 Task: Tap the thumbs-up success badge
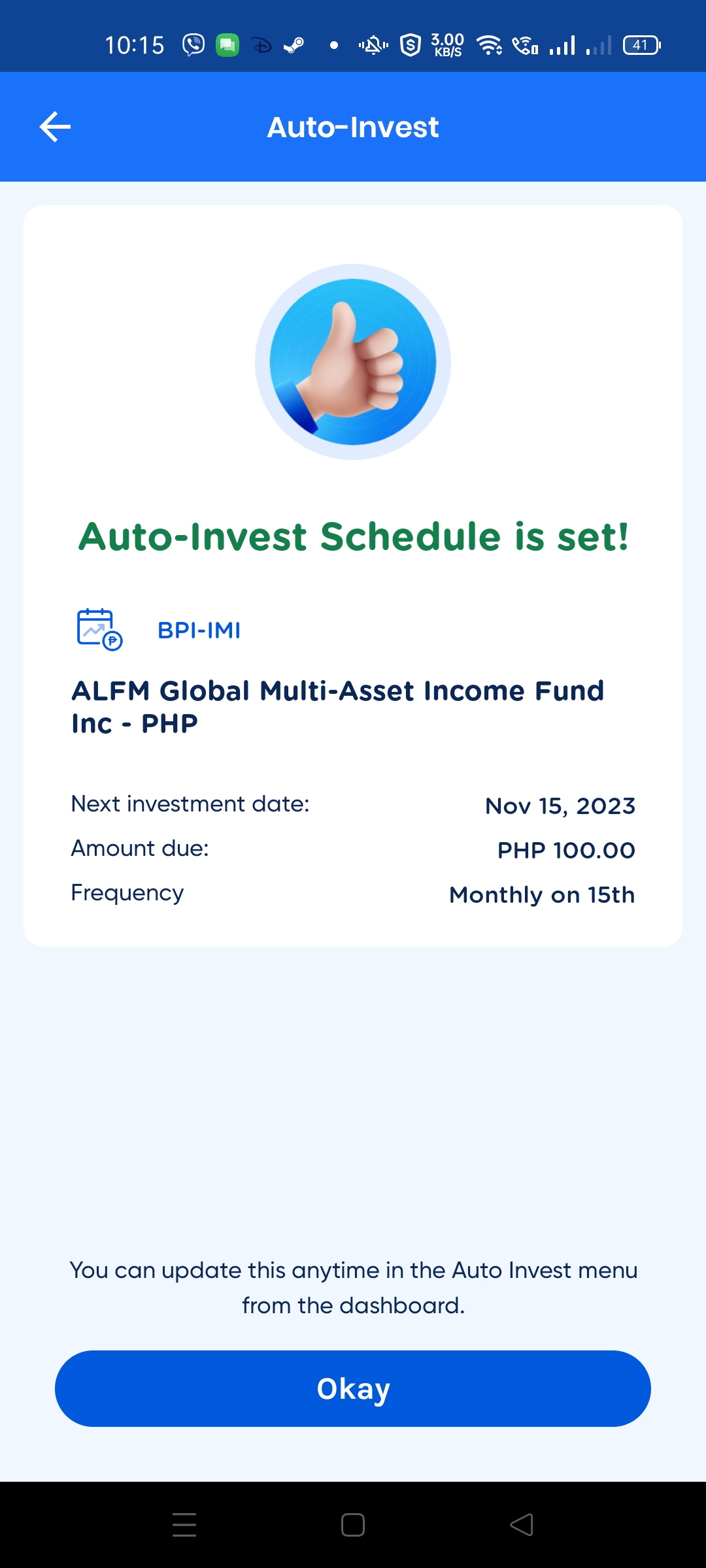(x=352, y=361)
